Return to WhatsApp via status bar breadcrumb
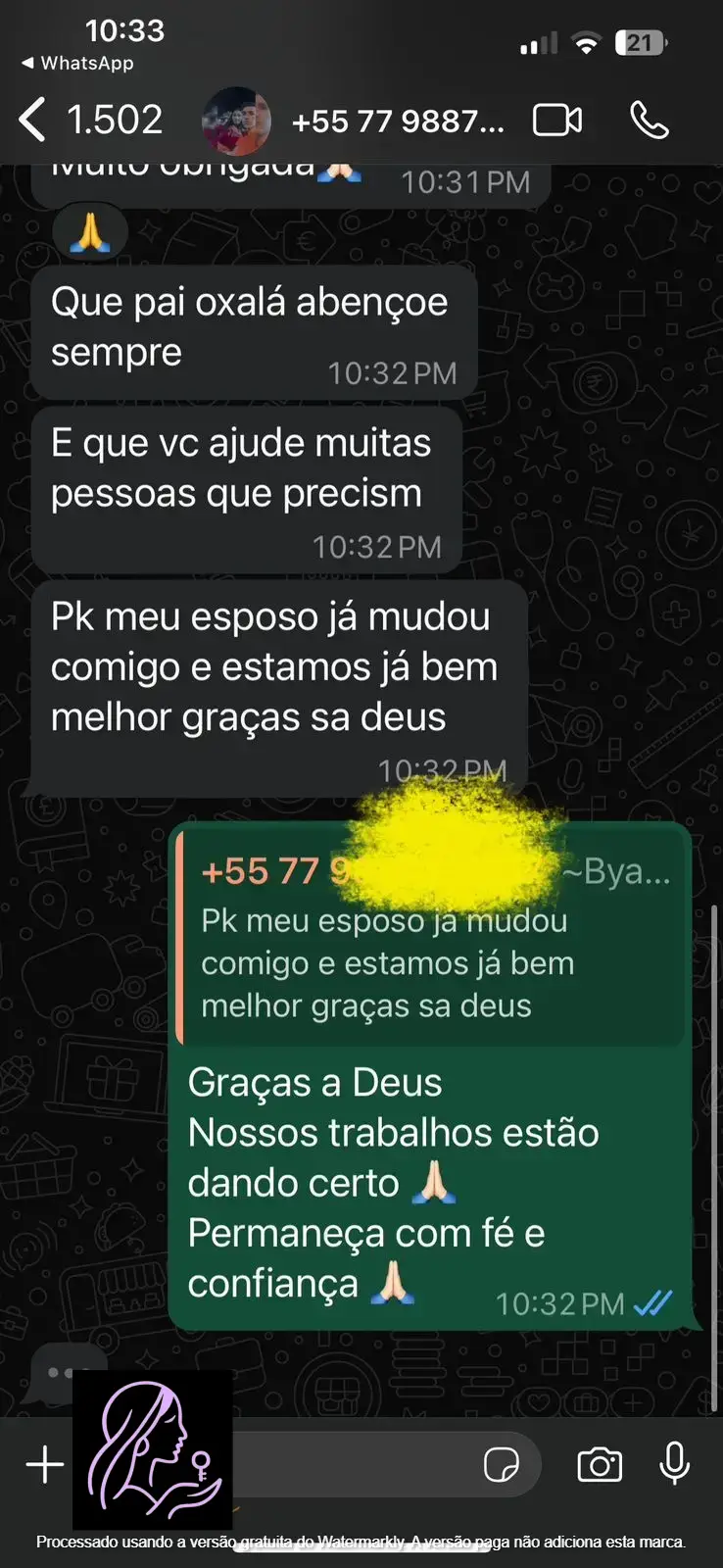The image size is (723, 1568). coord(76,63)
